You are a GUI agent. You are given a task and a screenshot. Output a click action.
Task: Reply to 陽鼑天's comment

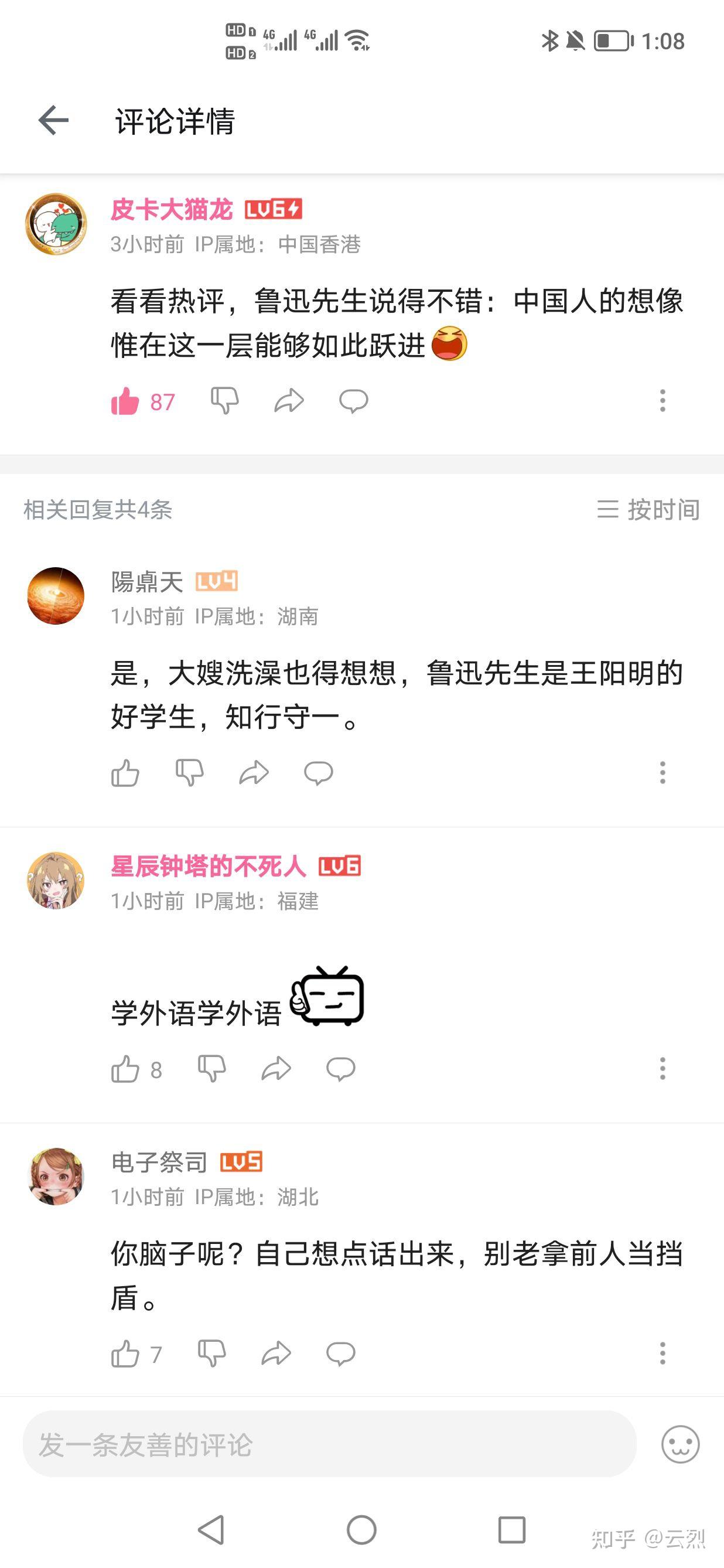tap(318, 773)
